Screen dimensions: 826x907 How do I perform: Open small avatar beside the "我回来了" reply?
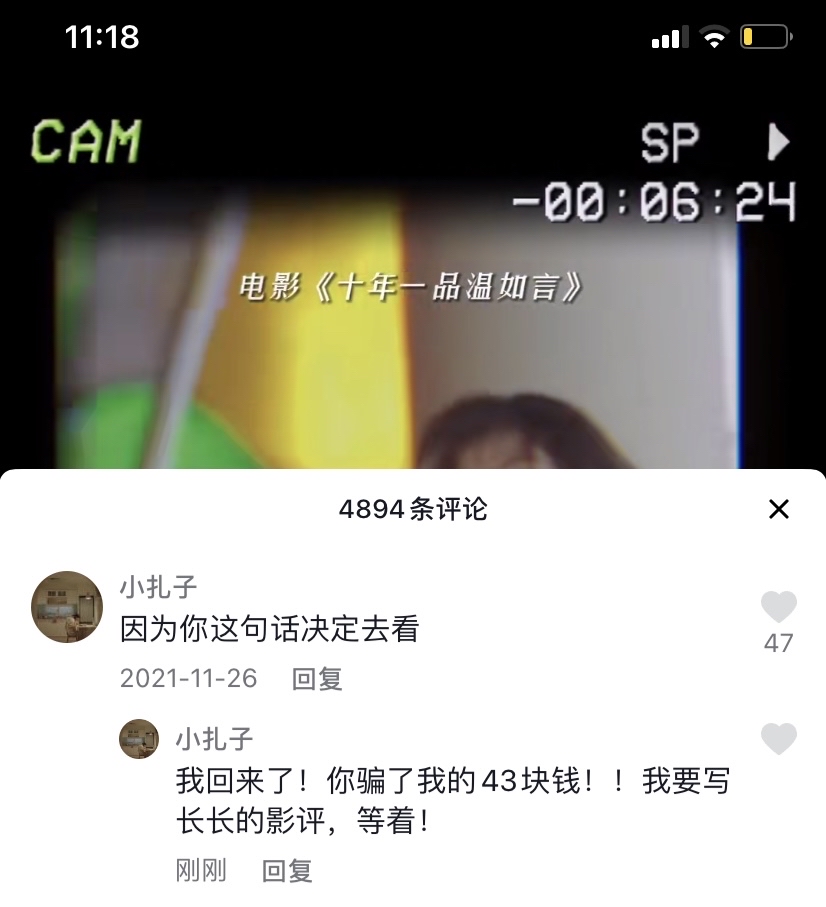click(x=139, y=739)
